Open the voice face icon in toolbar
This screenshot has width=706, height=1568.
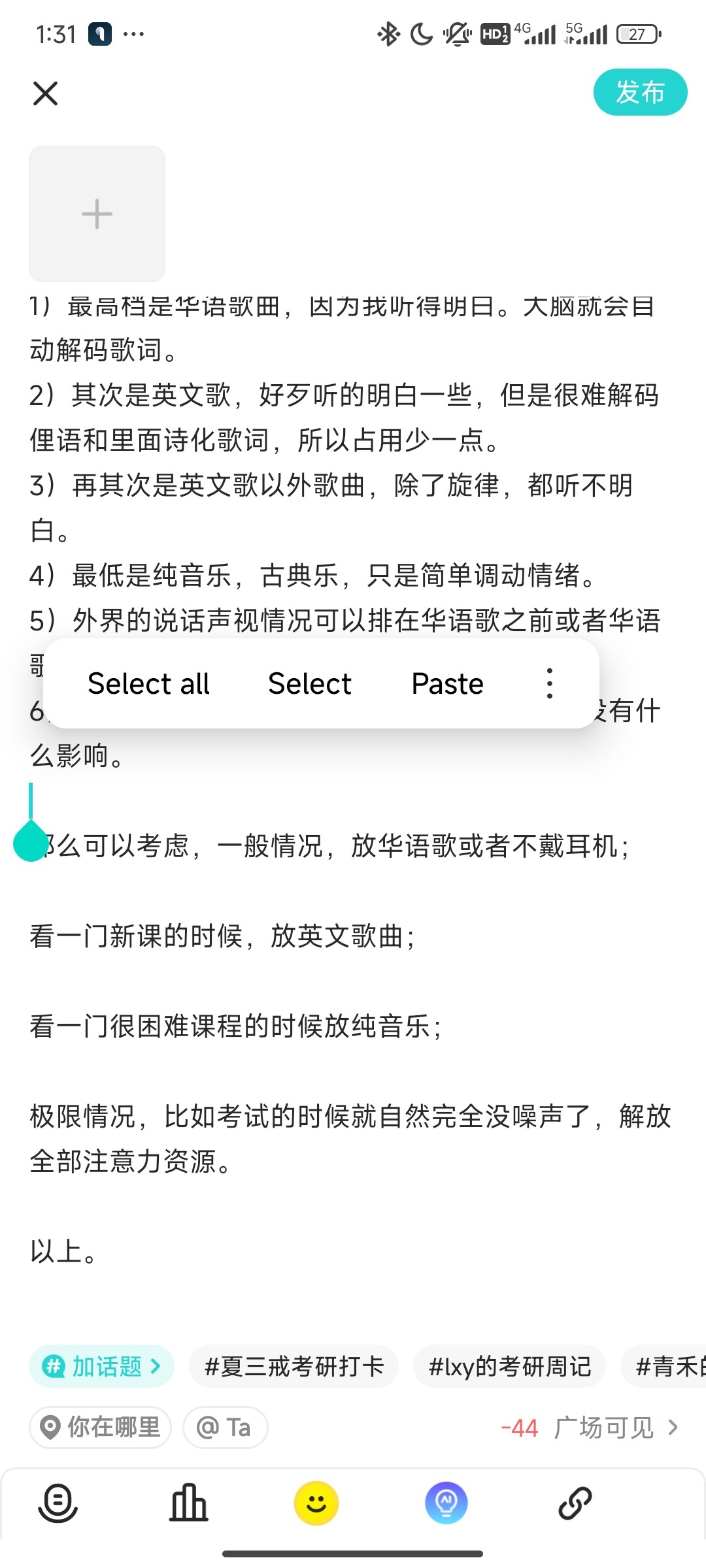coord(58,1503)
